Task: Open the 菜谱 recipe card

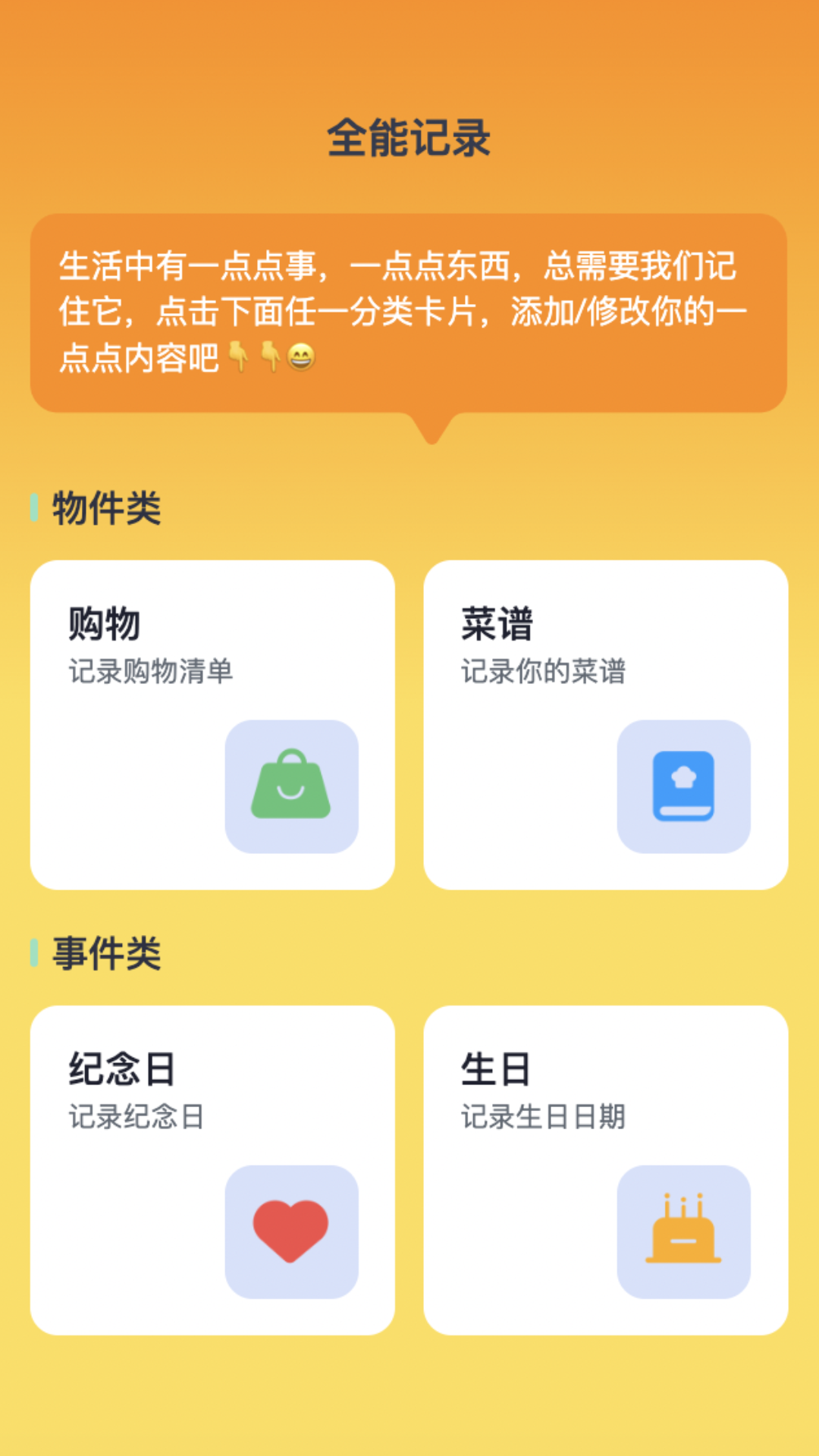Action: [x=605, y=724]
